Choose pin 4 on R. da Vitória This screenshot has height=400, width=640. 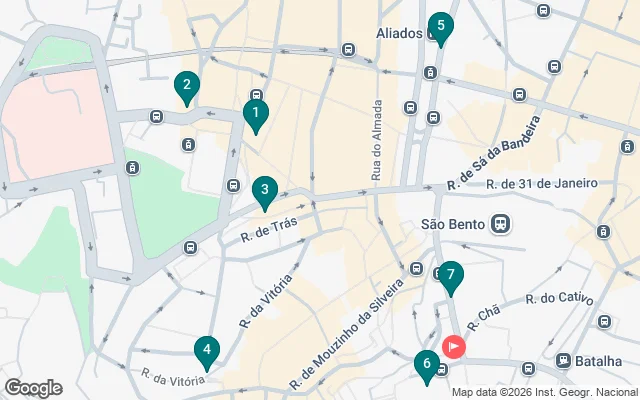tap(206, 351)
